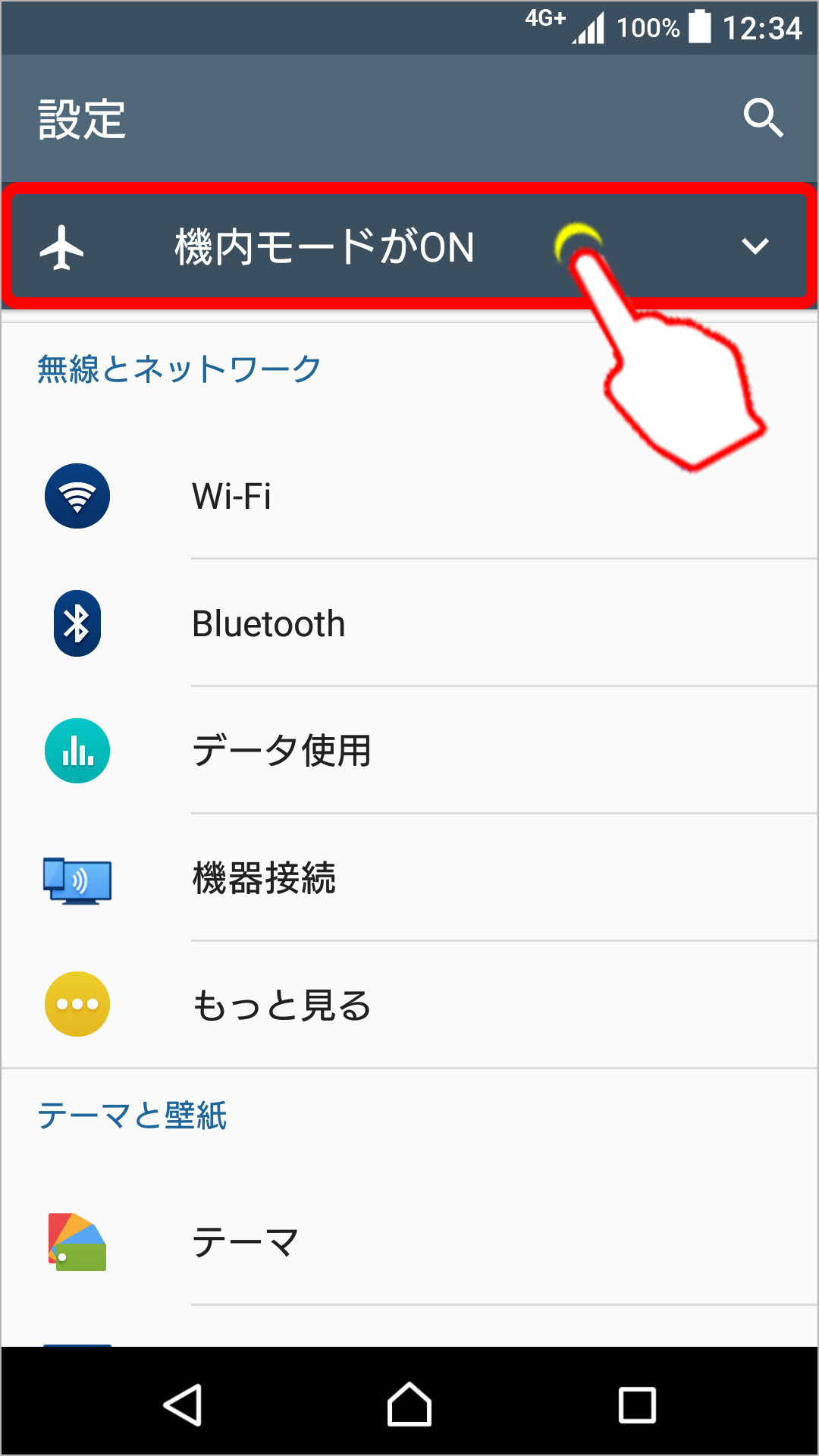Open search with the magnifier icon

click(x=764, y=118)
